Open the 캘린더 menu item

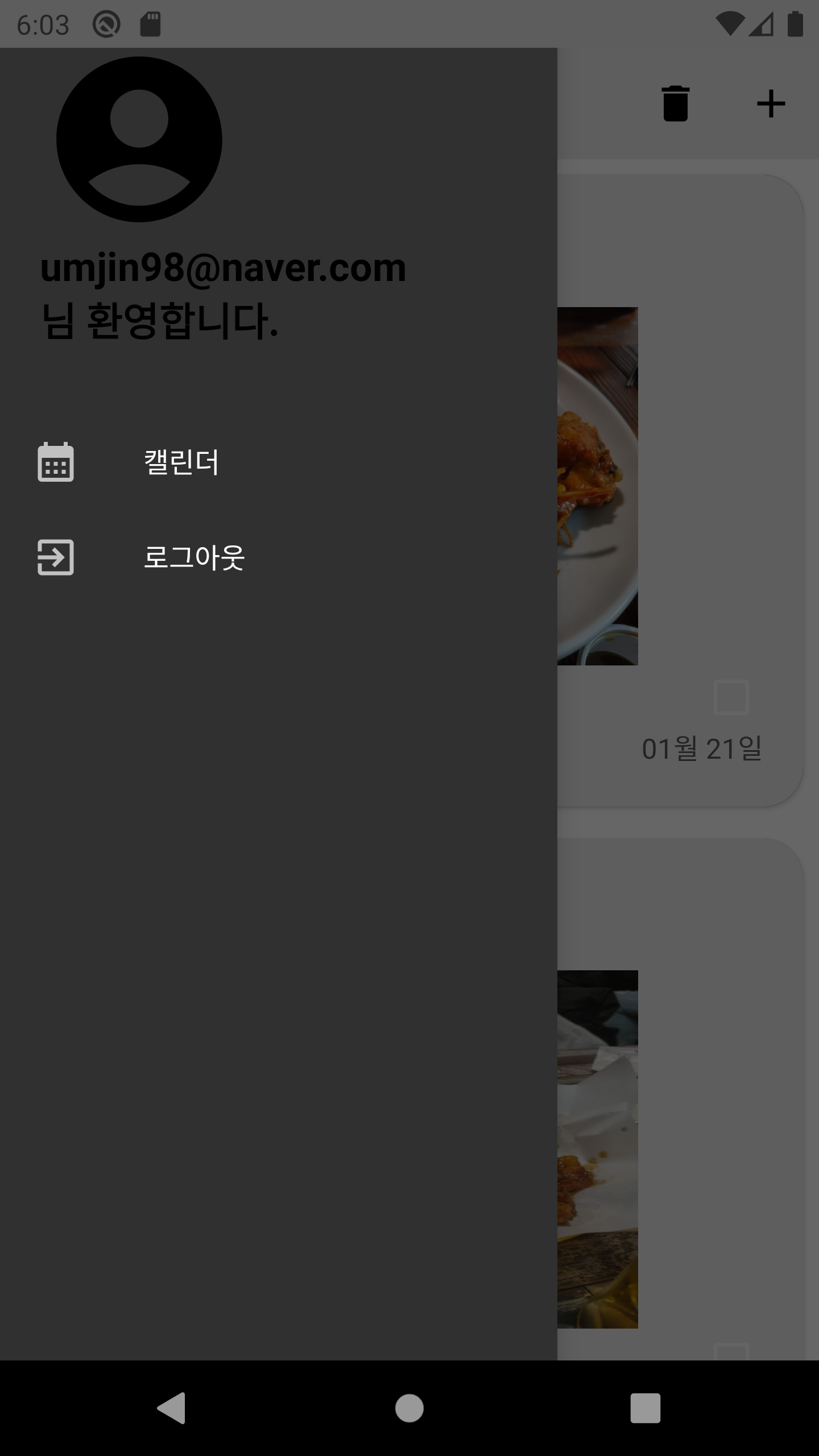point(279,462)
